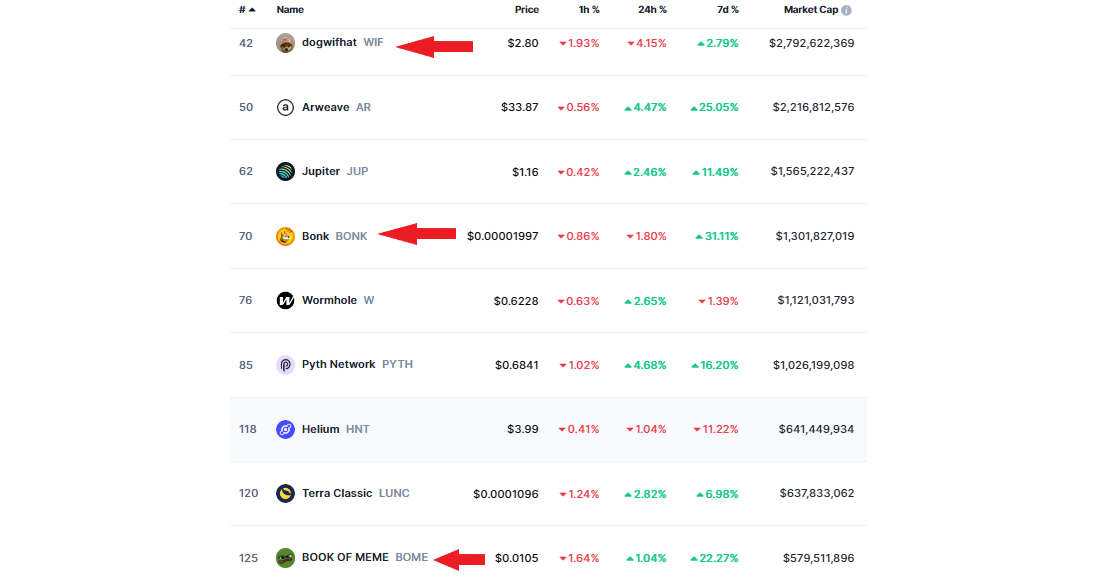Open BOOK OF MEME BOME page
This screenshot has height=581, width=1096.
[x=345, y=557]
